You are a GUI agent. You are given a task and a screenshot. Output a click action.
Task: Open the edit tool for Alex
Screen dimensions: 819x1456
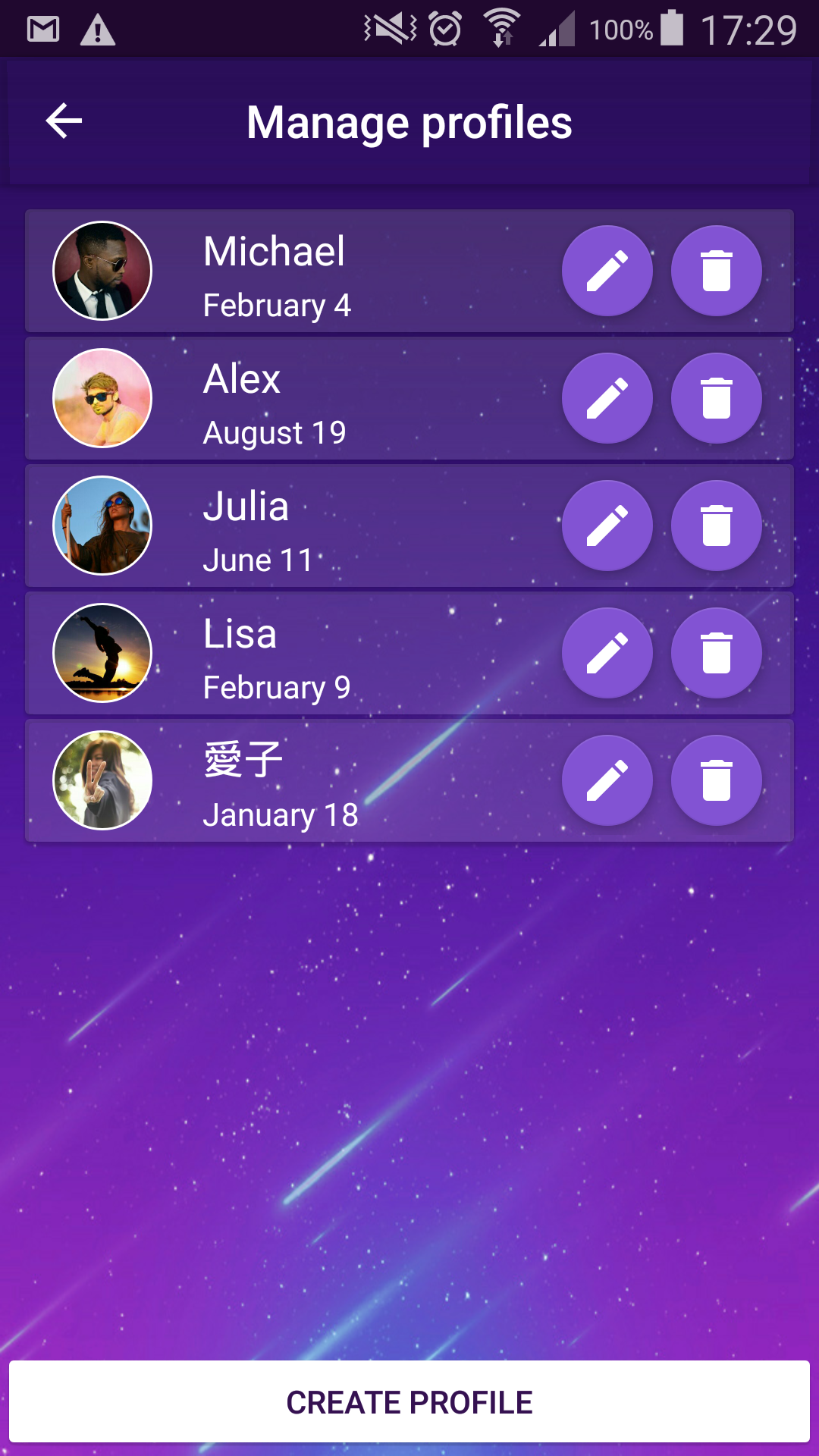tap(607, 397)
